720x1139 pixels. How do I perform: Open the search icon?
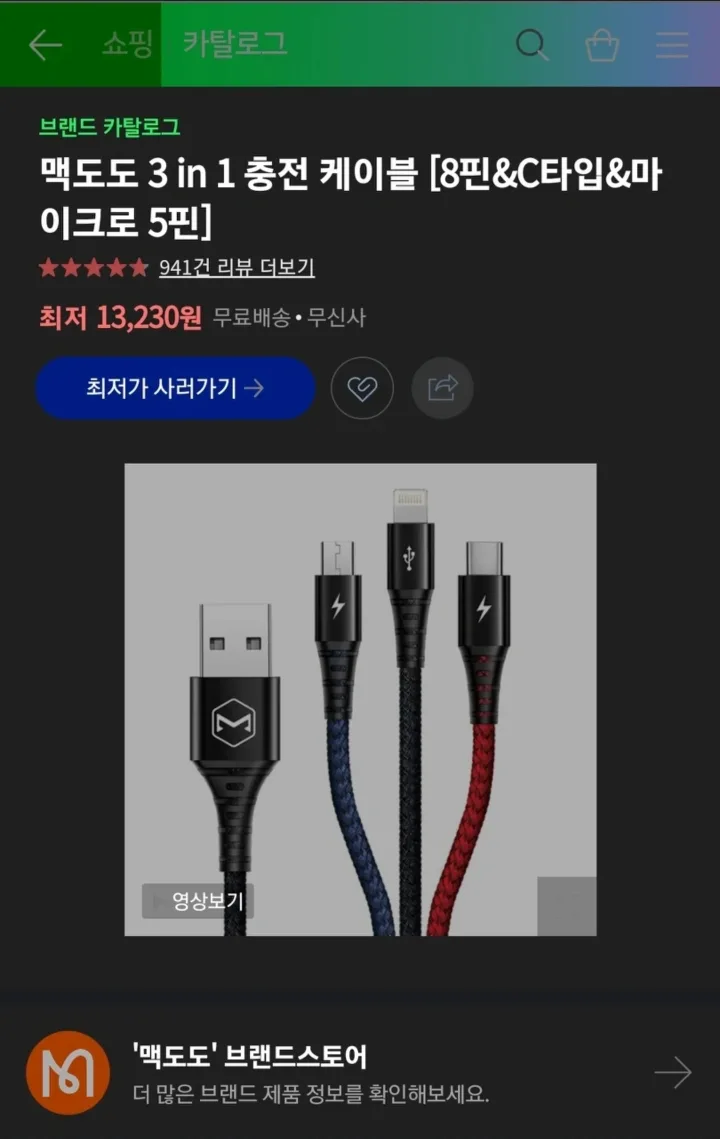point(531,45)
